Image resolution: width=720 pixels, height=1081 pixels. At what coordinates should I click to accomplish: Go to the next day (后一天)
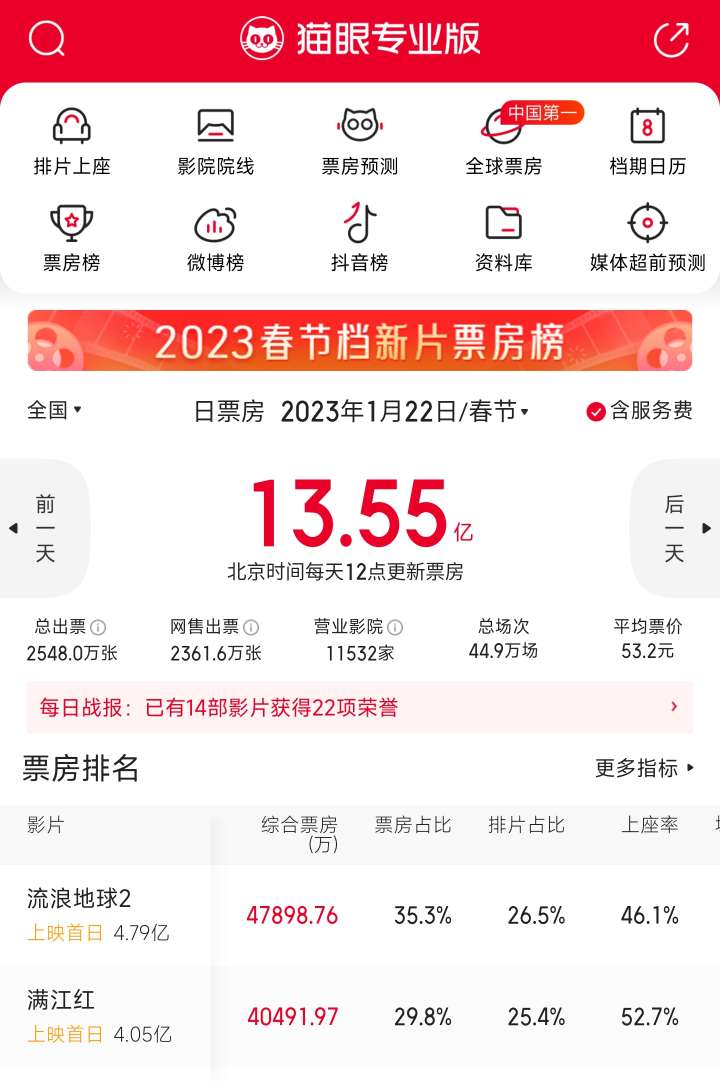[x=676, y=528]
